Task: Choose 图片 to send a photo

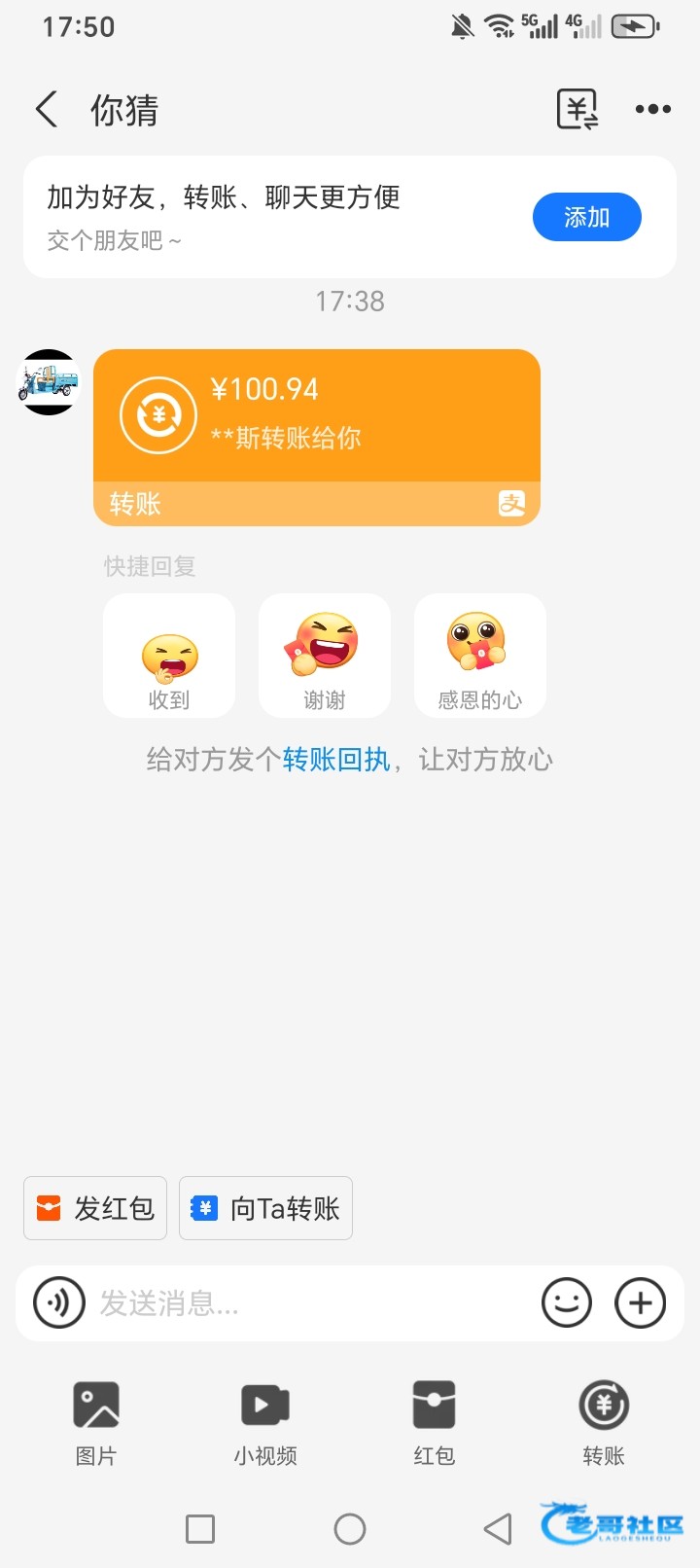Action: [96, 1420]
